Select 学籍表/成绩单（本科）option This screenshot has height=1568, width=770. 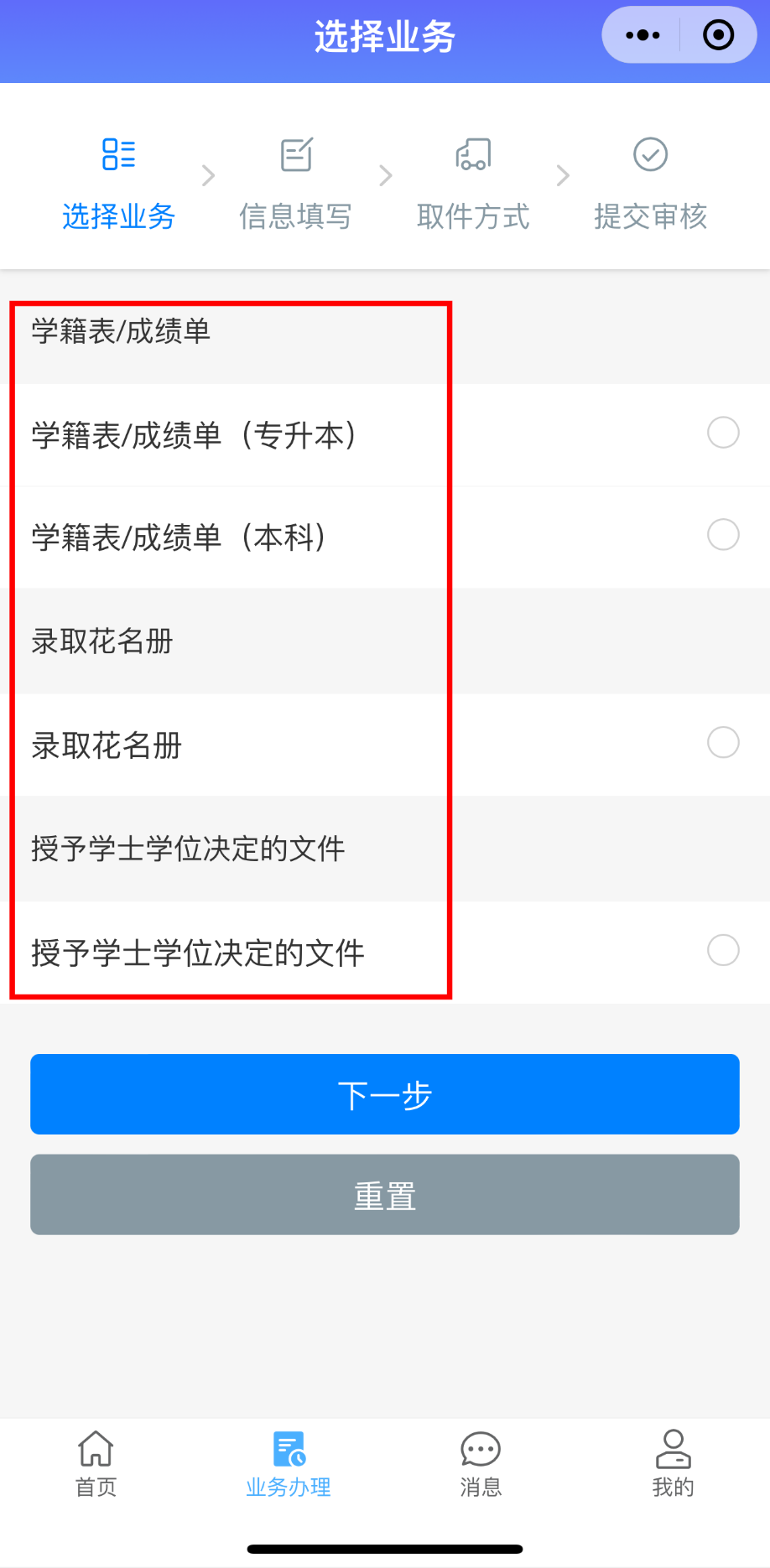pos(723,535)
